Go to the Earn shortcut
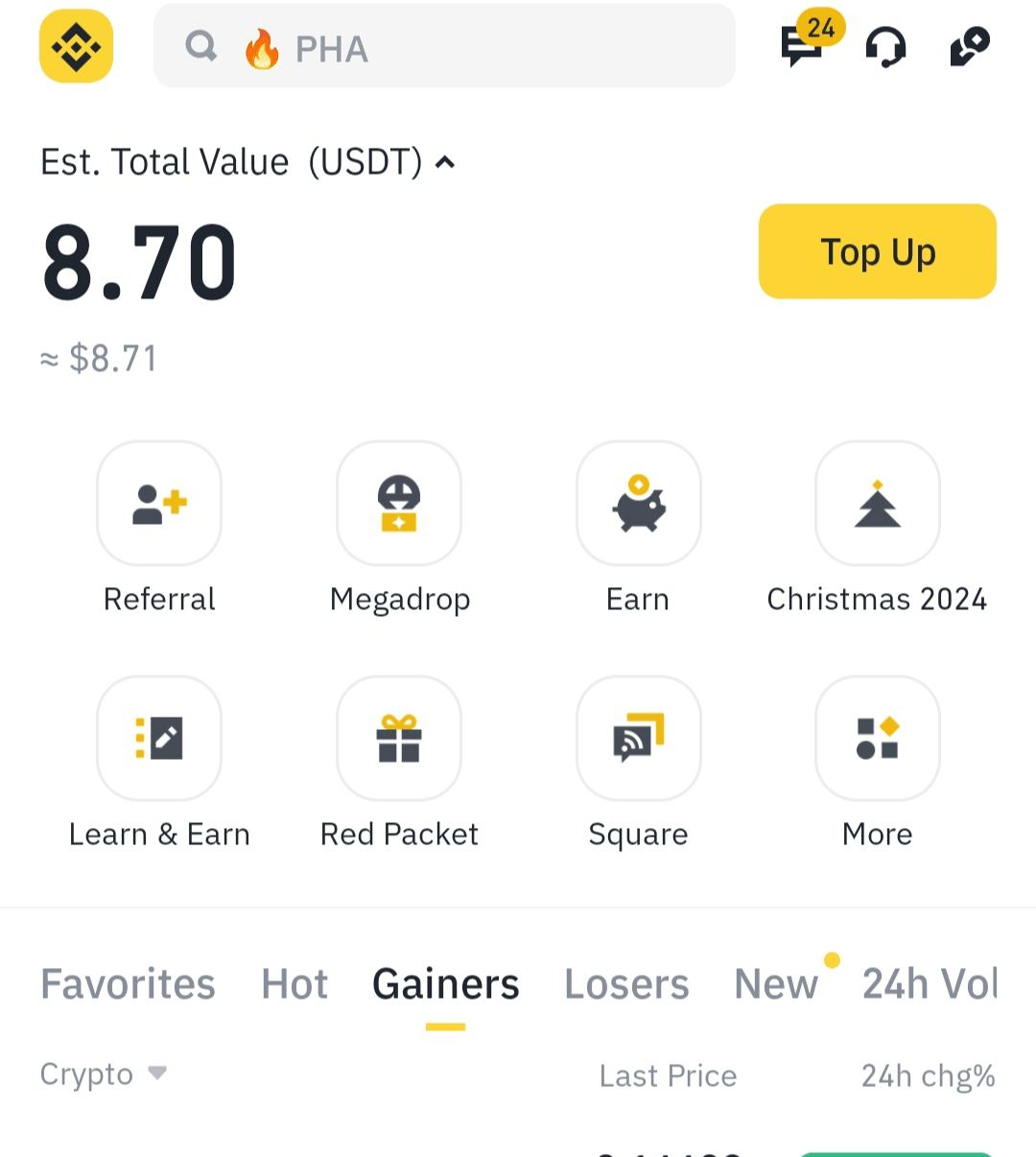1036x1157 pixels. click(x=638, y=504)
